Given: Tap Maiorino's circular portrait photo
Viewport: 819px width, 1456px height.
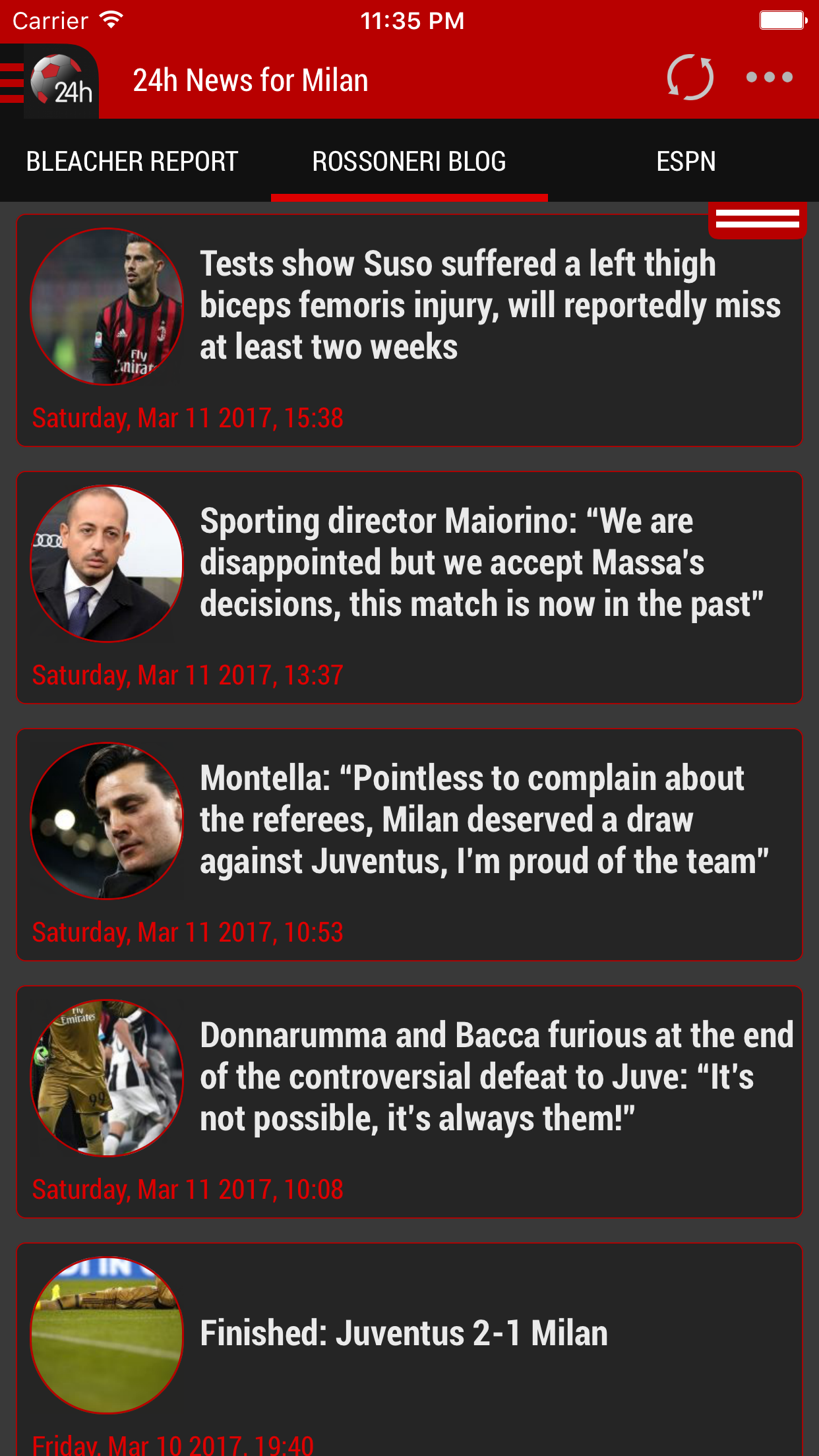Looking at the screenshot, I should [x=107, y=562].
